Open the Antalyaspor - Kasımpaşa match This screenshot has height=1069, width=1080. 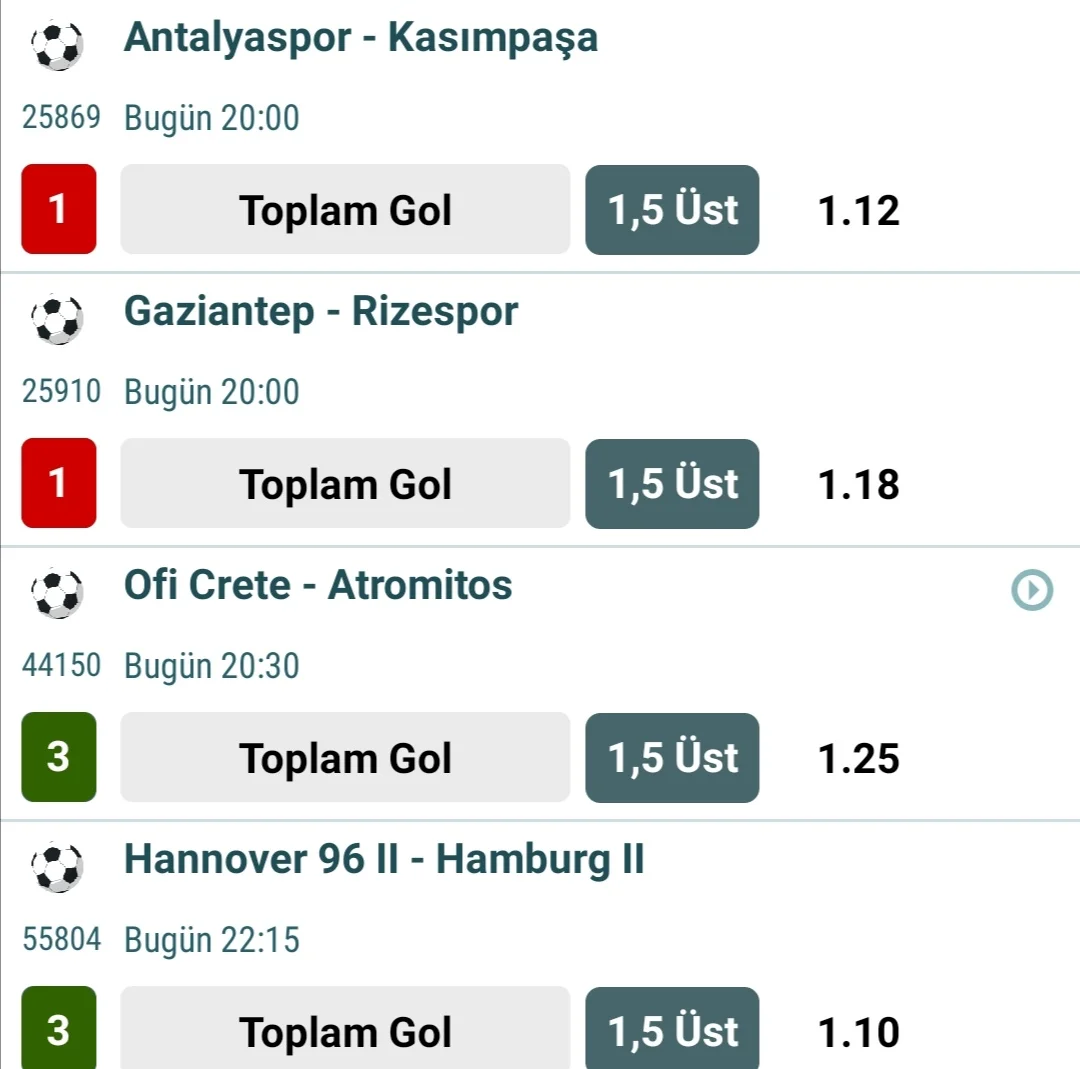click(360, 38)
